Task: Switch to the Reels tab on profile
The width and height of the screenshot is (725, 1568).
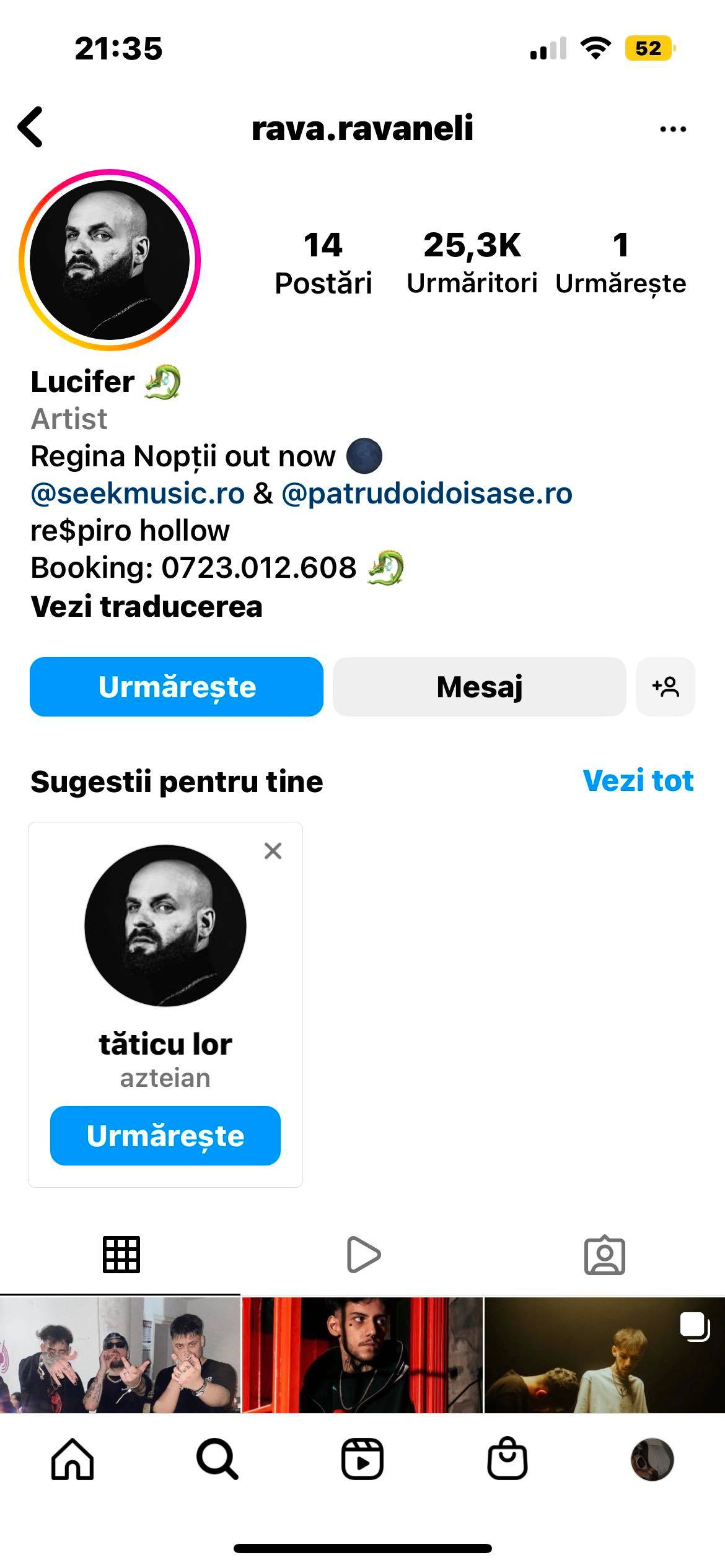Action: click(363, 1255)
